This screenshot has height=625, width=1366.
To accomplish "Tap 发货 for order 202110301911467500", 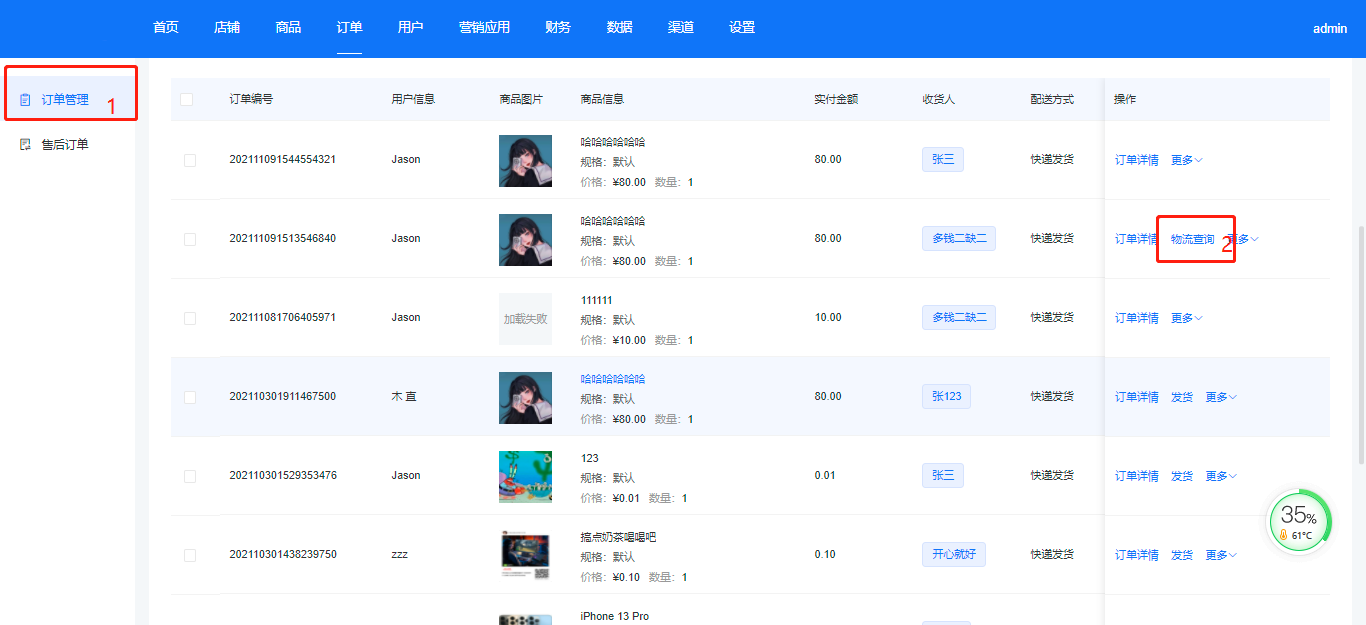I will pos(1182,397).
